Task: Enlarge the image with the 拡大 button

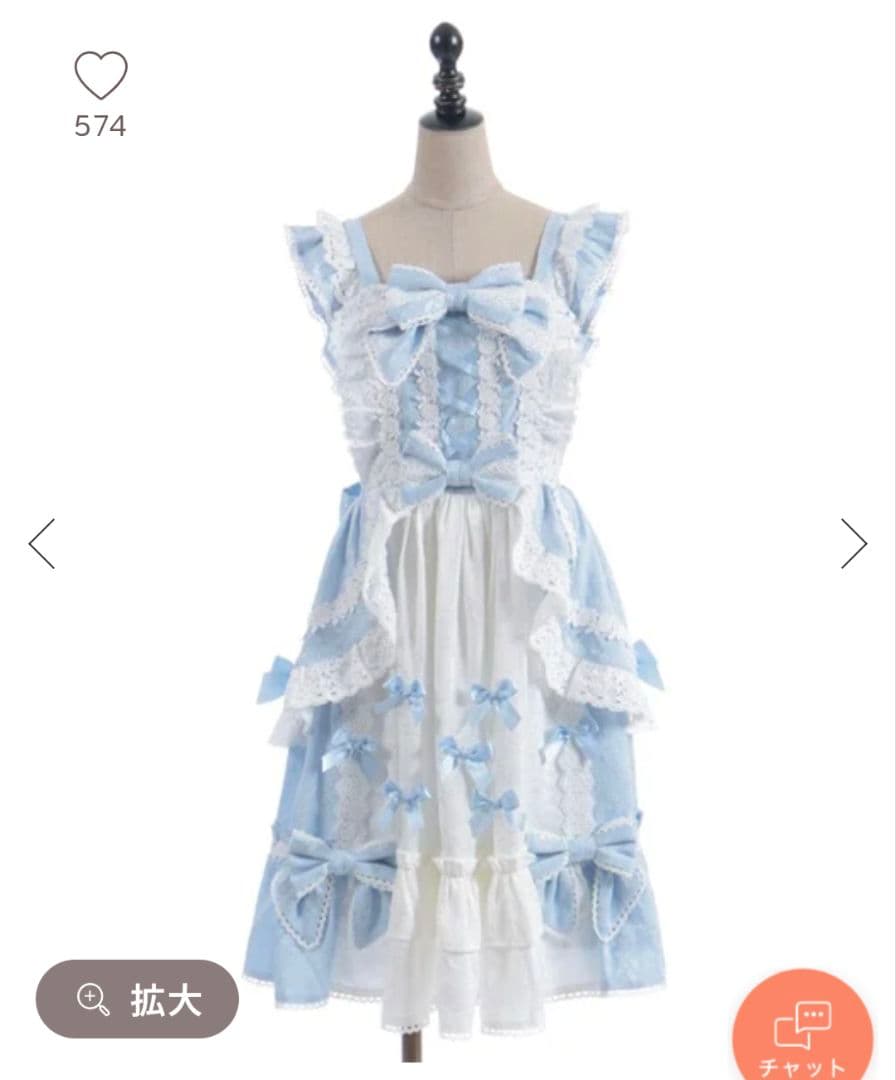Action: coord(137,999)
